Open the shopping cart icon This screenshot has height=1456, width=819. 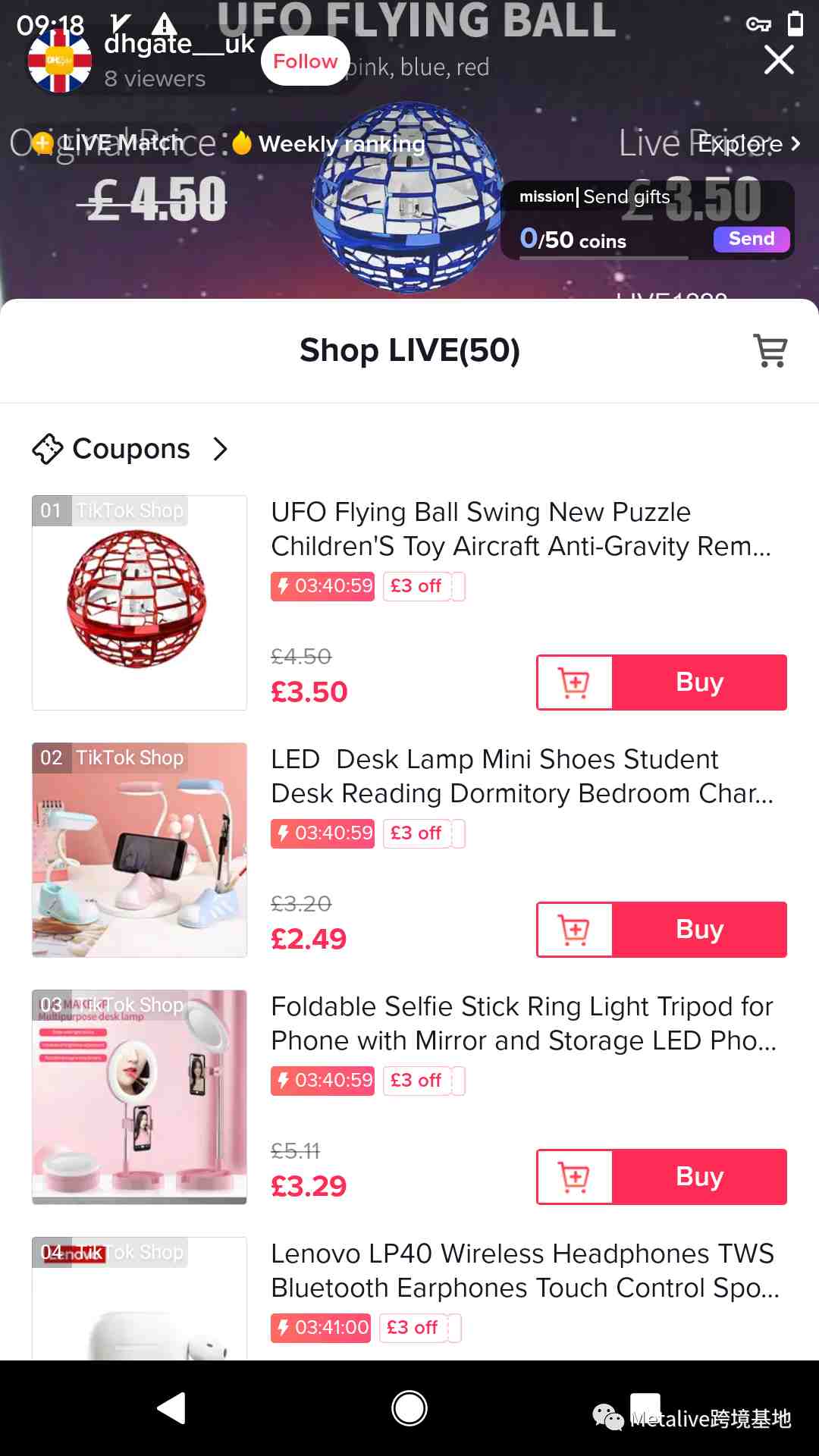[770, 350]
